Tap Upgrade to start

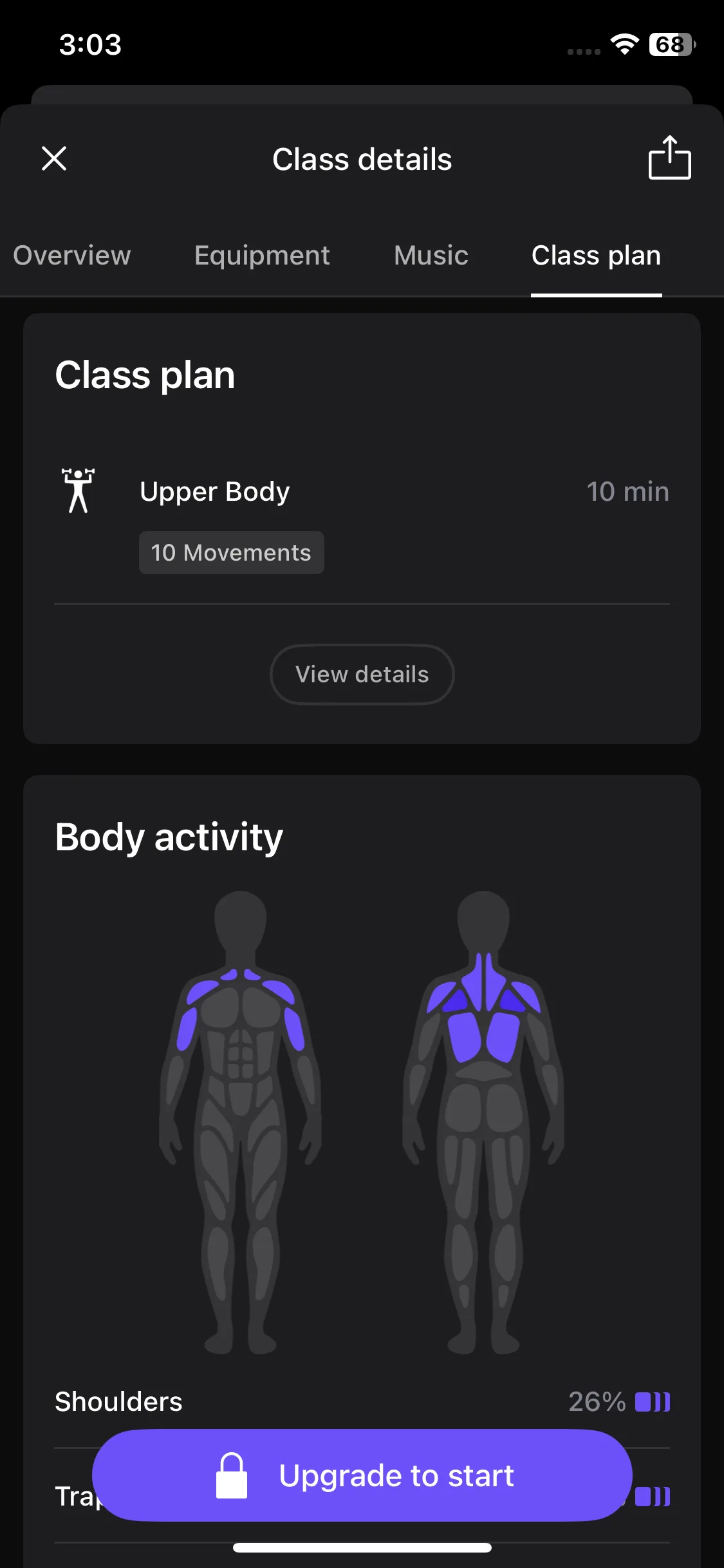(x=362, y=1475)
